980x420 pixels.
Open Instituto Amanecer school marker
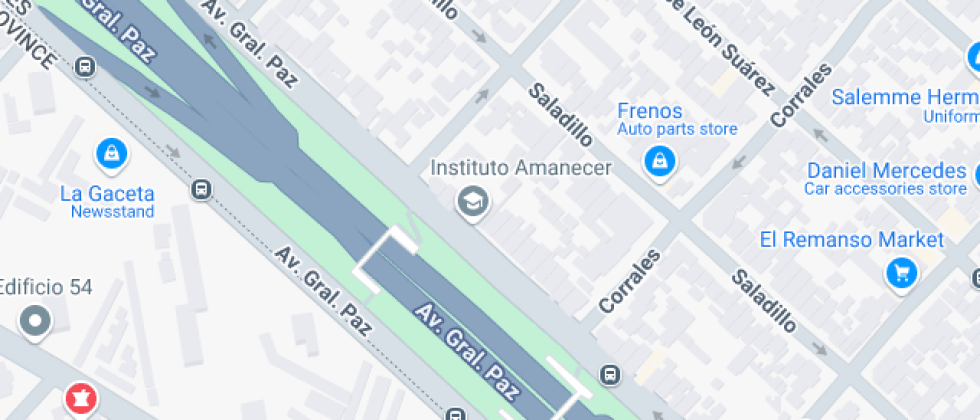(x=472, y=202)
